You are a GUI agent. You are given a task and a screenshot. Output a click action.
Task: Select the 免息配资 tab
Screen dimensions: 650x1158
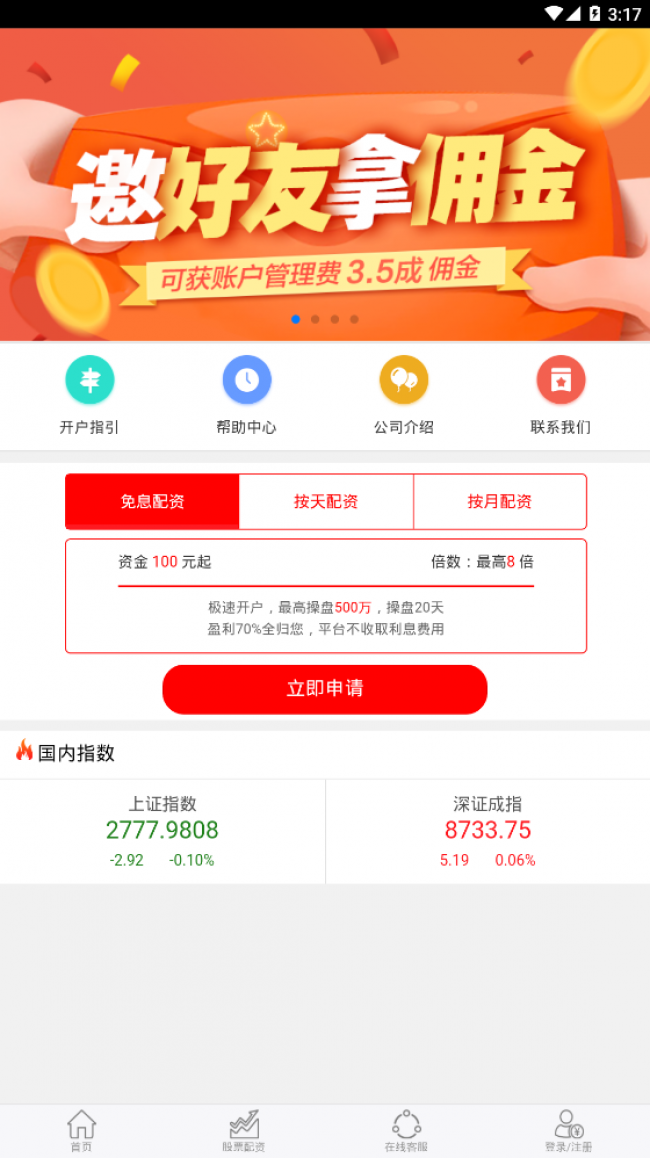[x=152, y=501]
